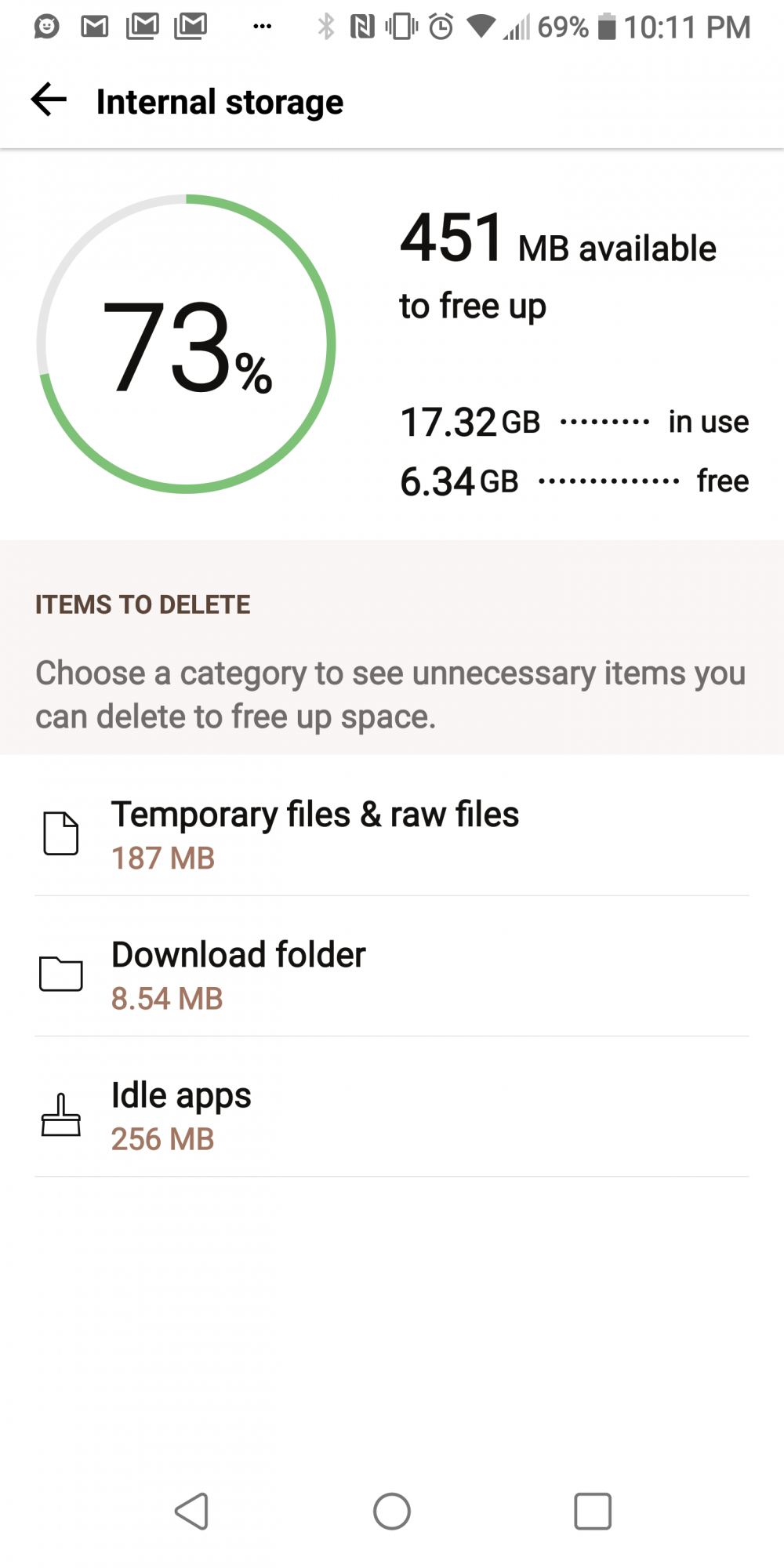Viewport: 784px width, 1568px height.
Task: View Idle apps to delete
Action: pyautogui.click(x=392, y=1114)
